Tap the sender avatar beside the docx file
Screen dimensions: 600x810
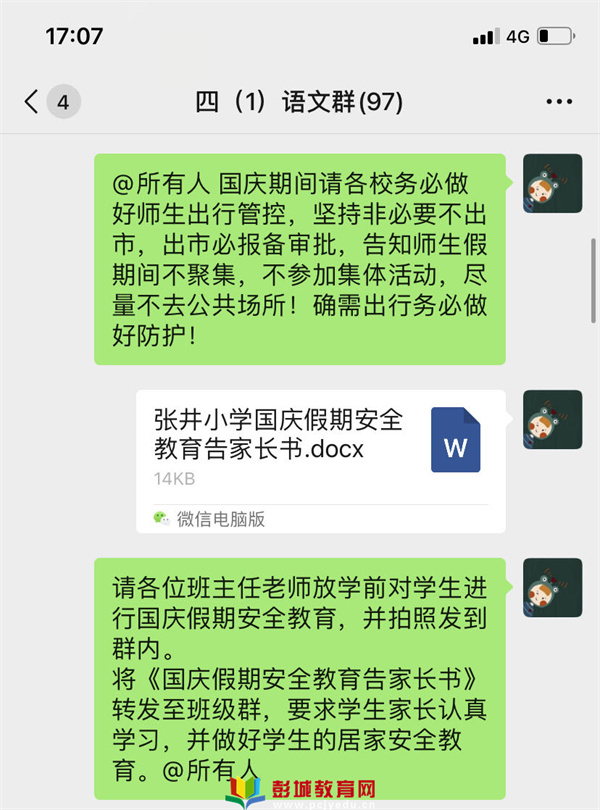click(x=552, y=419)
